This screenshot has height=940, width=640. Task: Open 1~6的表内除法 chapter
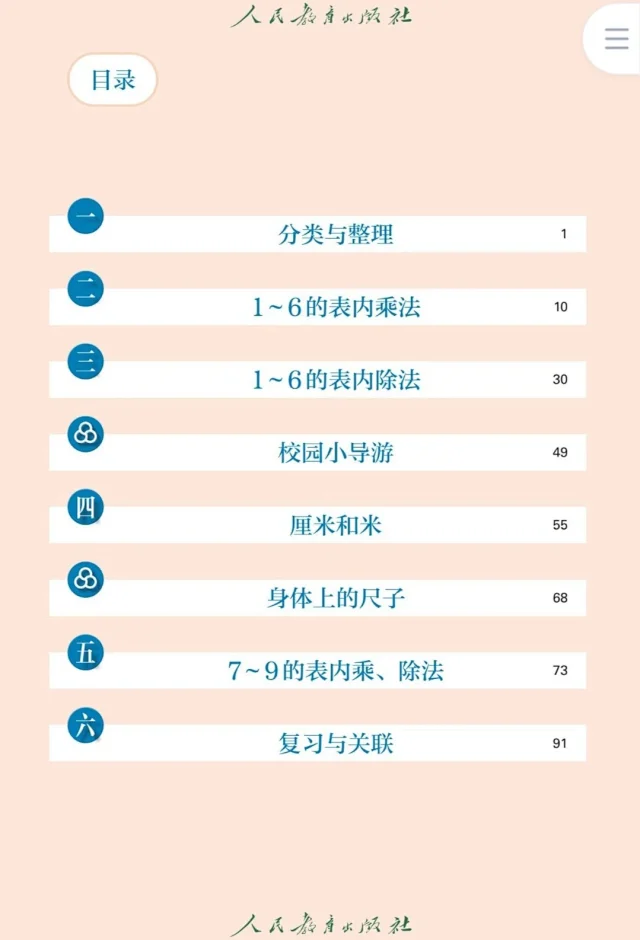point(318,379)
